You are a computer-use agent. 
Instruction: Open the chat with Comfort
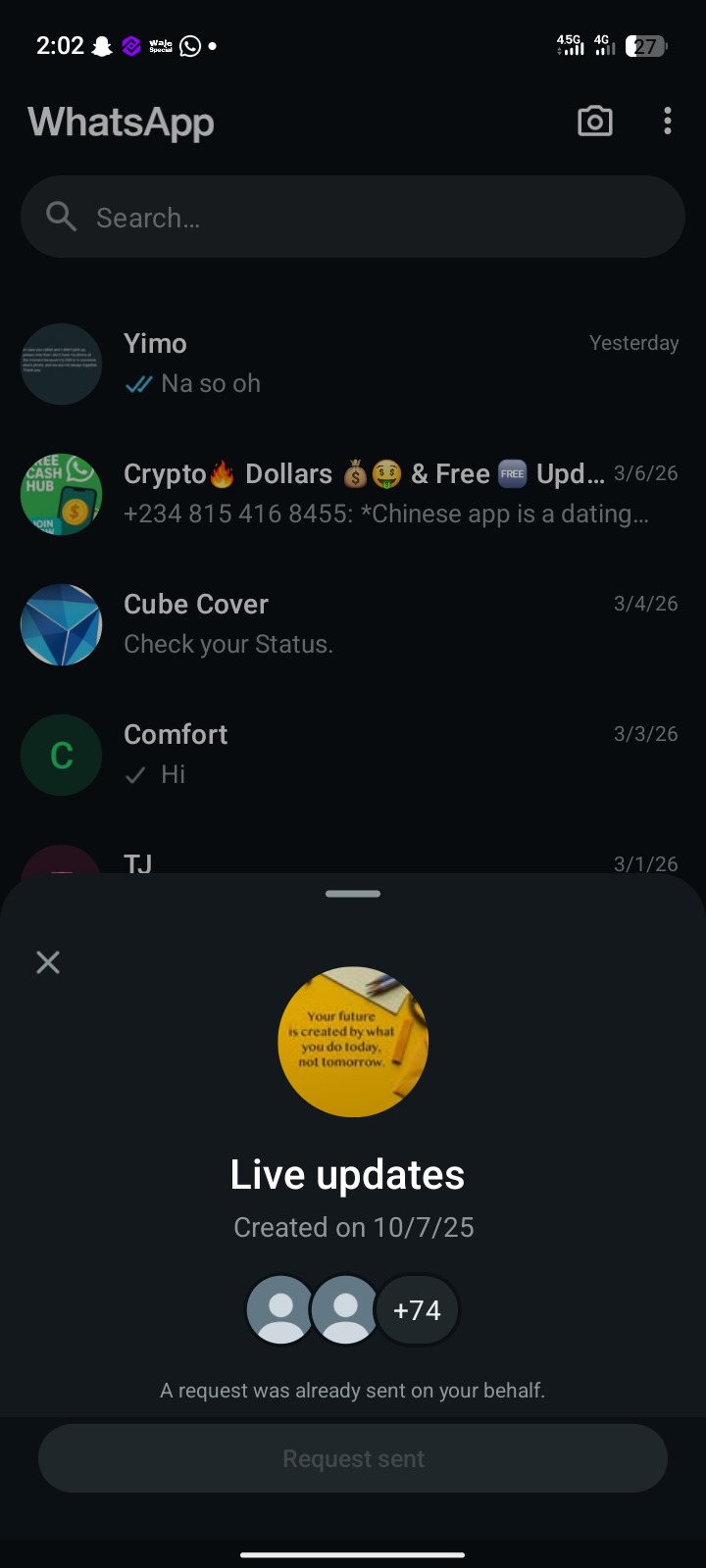[353, 755]
